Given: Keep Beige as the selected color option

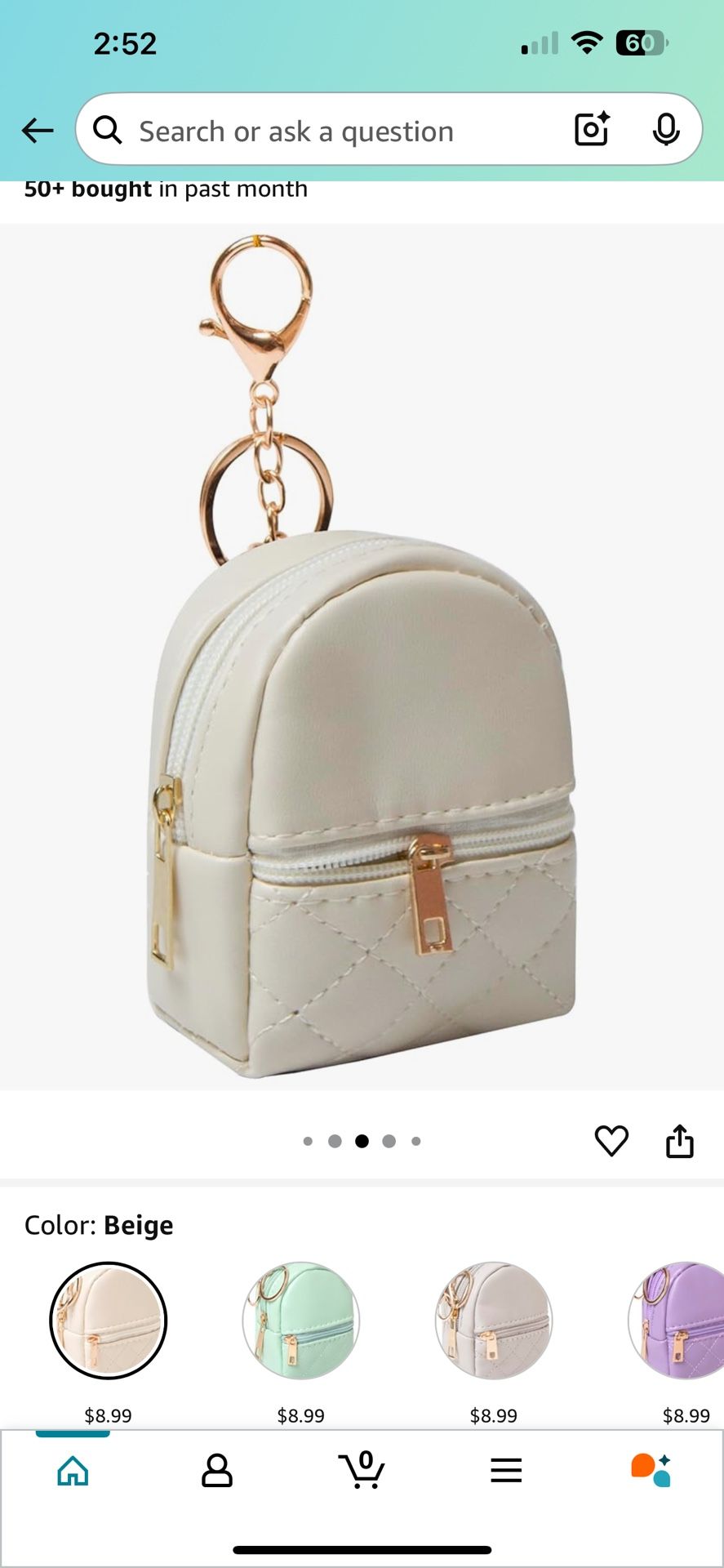Looking at the screenshot, I should tap(108, 1321).
